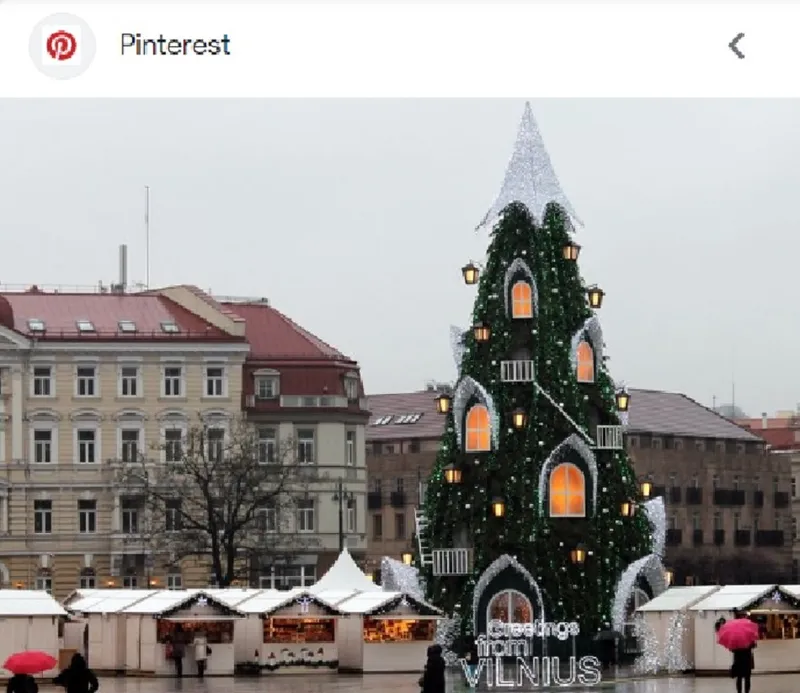Open the Vilnius Christmas tree image
The height and width of the screenshot is (693, 800).
pyautogui.click(x=400, y=395)
